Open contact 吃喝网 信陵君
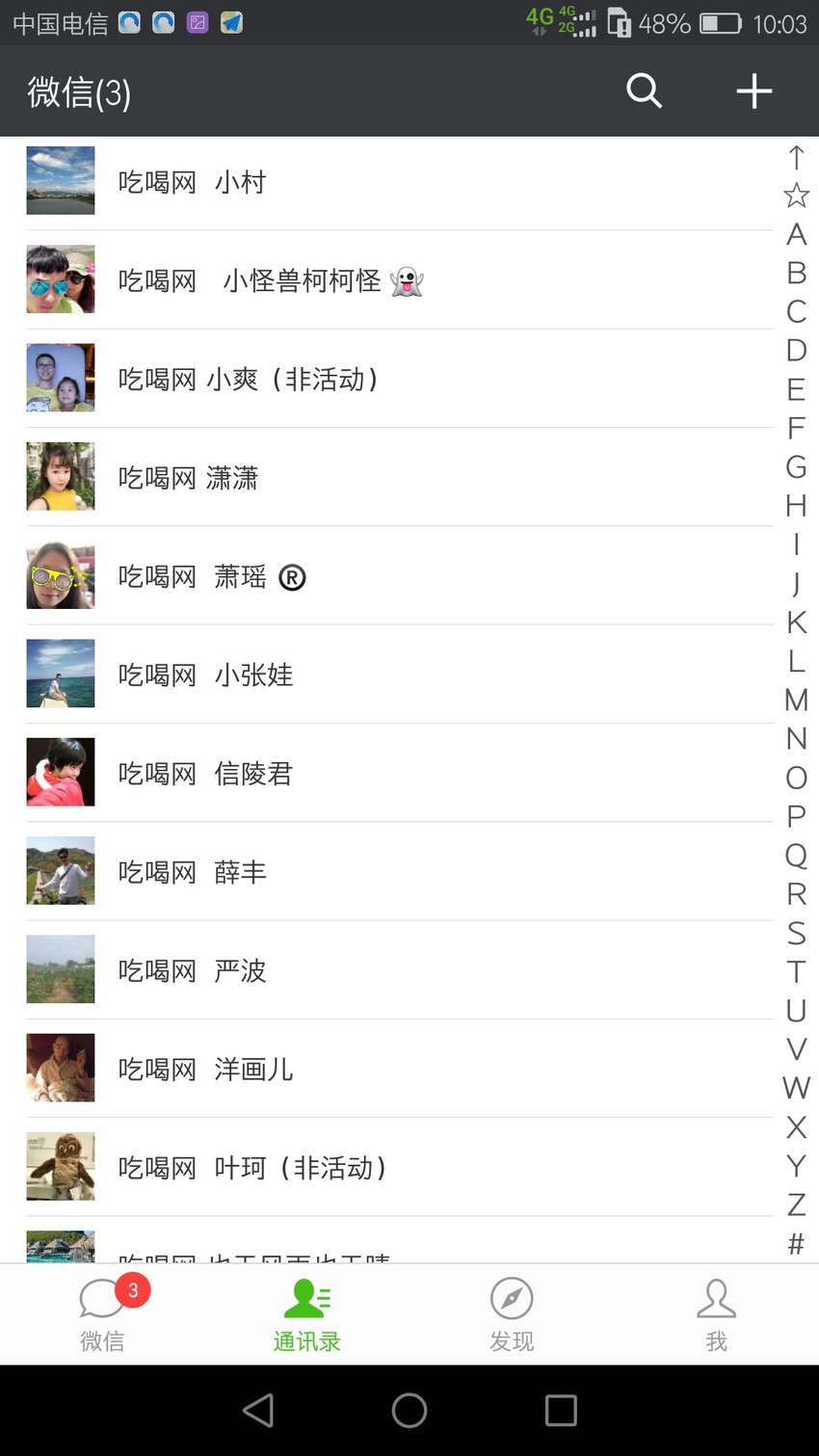Image resolution: width=819 pixels, height=1456 pixels. [x=399, y=773]
